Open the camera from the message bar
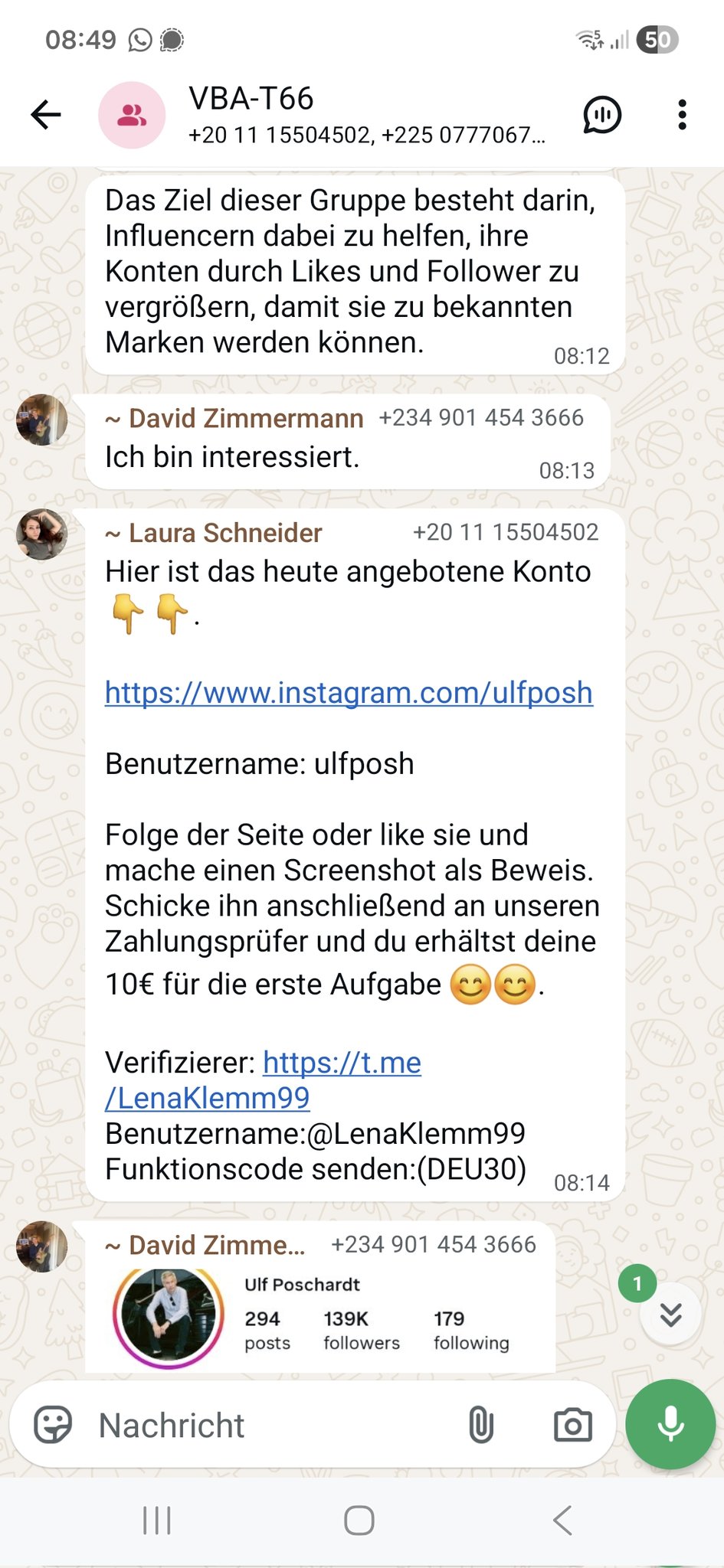Screen dimensions: 724x1568 point(573,1425)
